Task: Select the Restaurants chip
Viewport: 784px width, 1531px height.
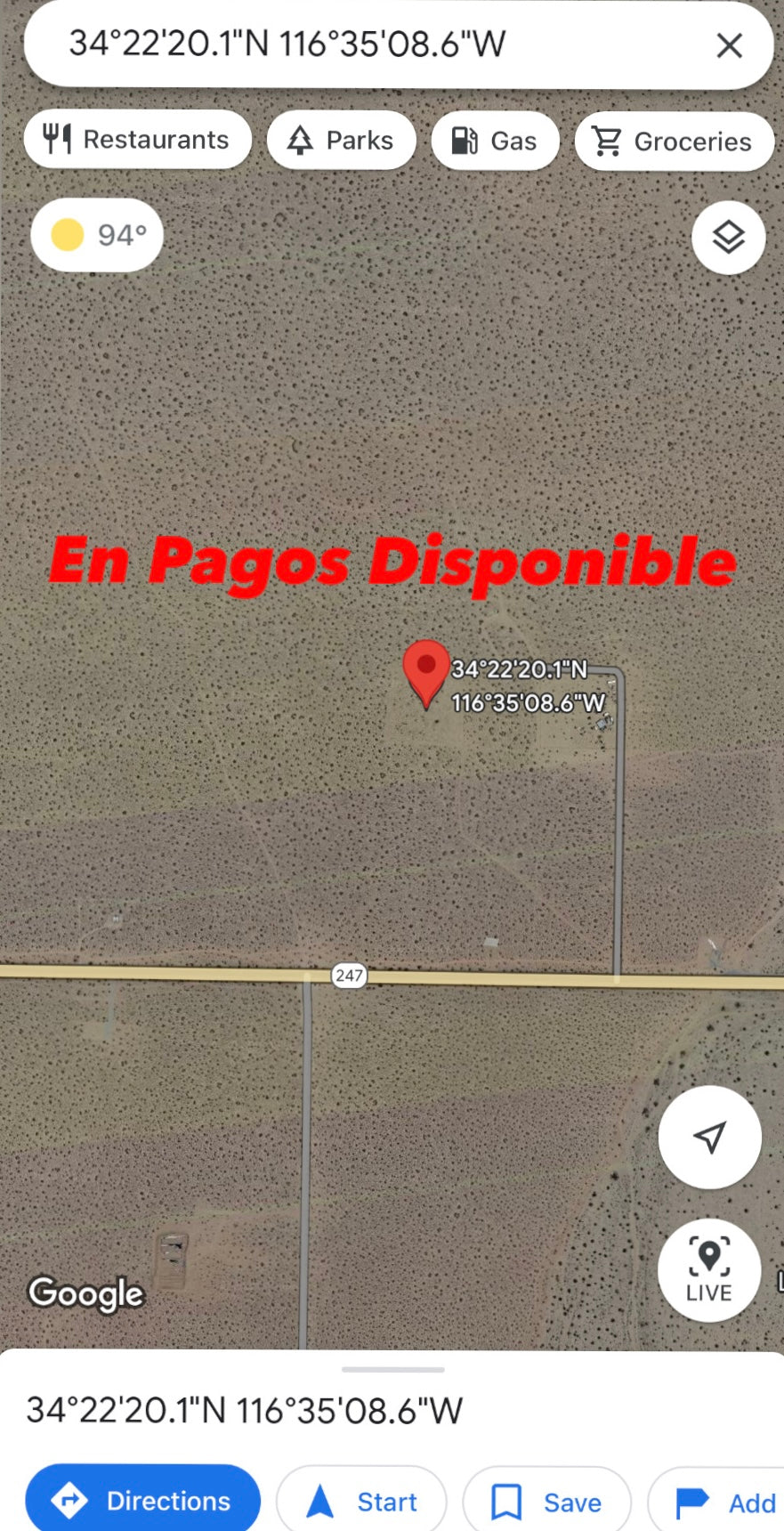Action: pyautogui.click(x=138, y=140)
